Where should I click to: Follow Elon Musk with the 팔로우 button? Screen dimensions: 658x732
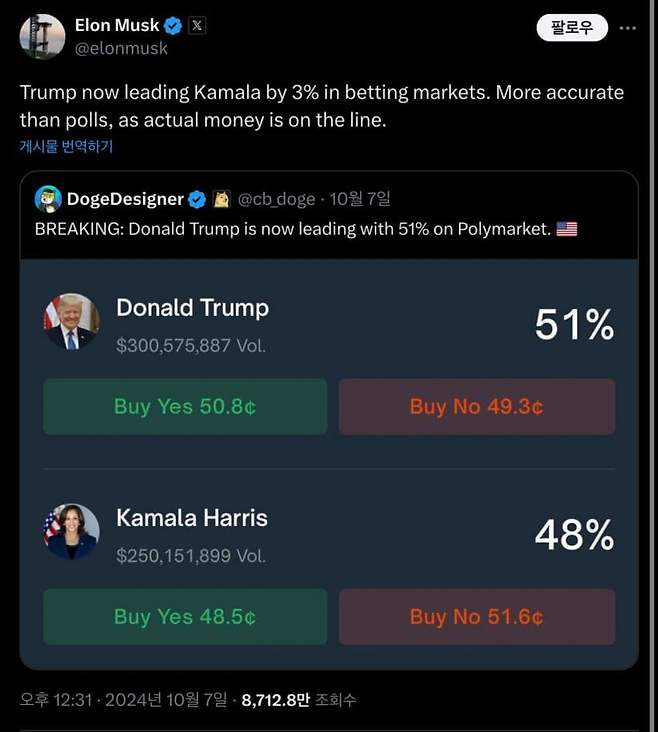[572, 27]
